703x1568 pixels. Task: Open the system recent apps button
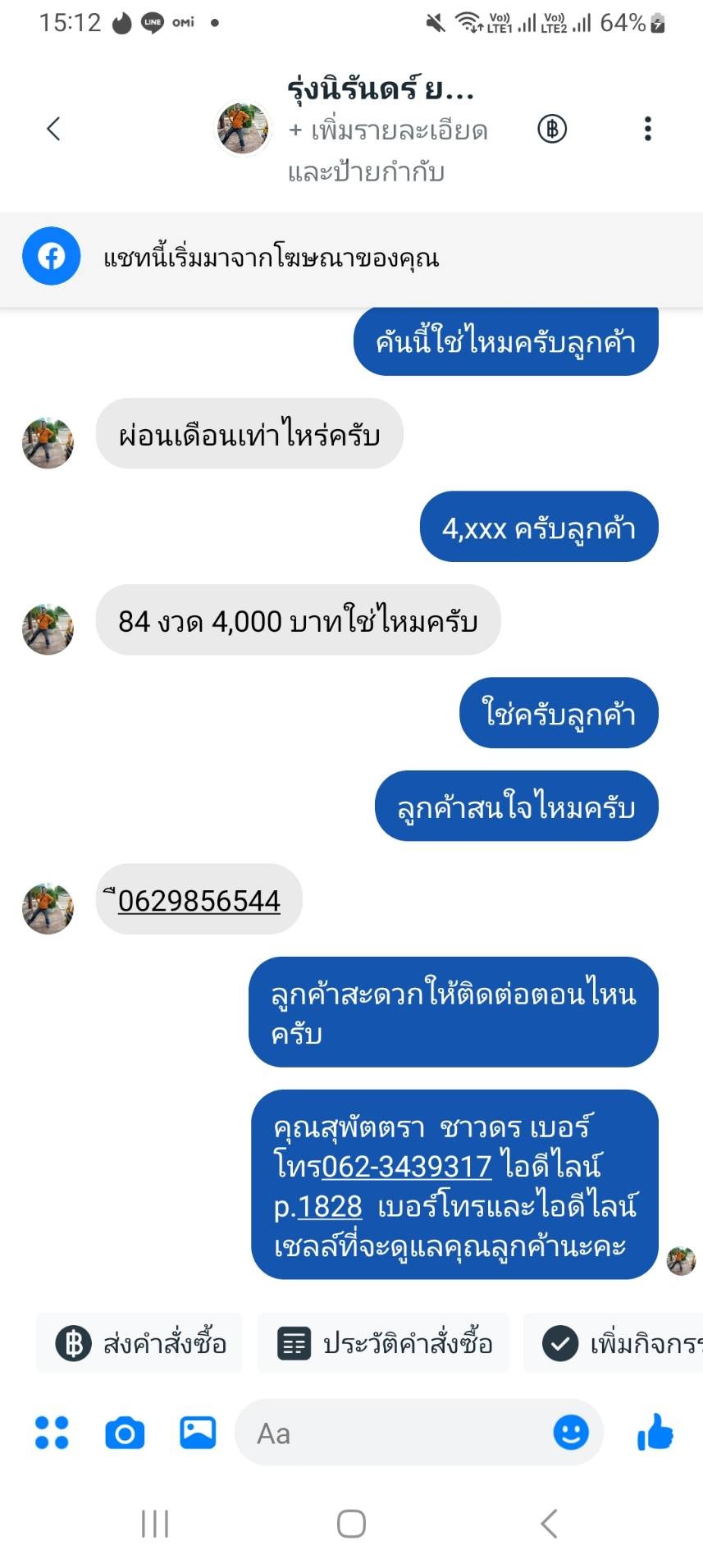[155, 1524]
